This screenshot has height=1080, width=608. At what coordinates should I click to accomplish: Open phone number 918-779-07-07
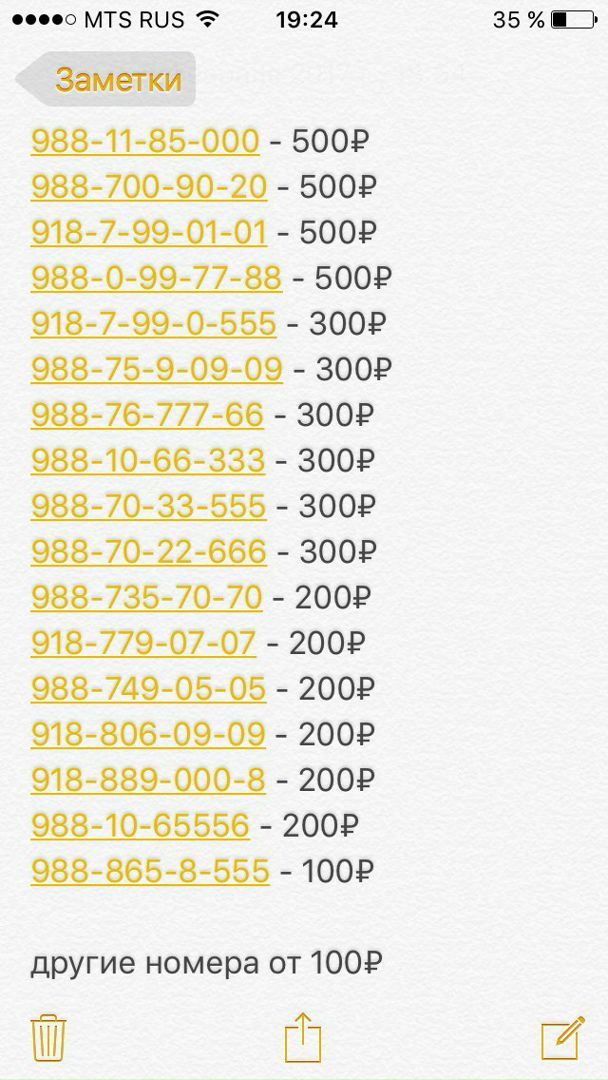point(143,643)
